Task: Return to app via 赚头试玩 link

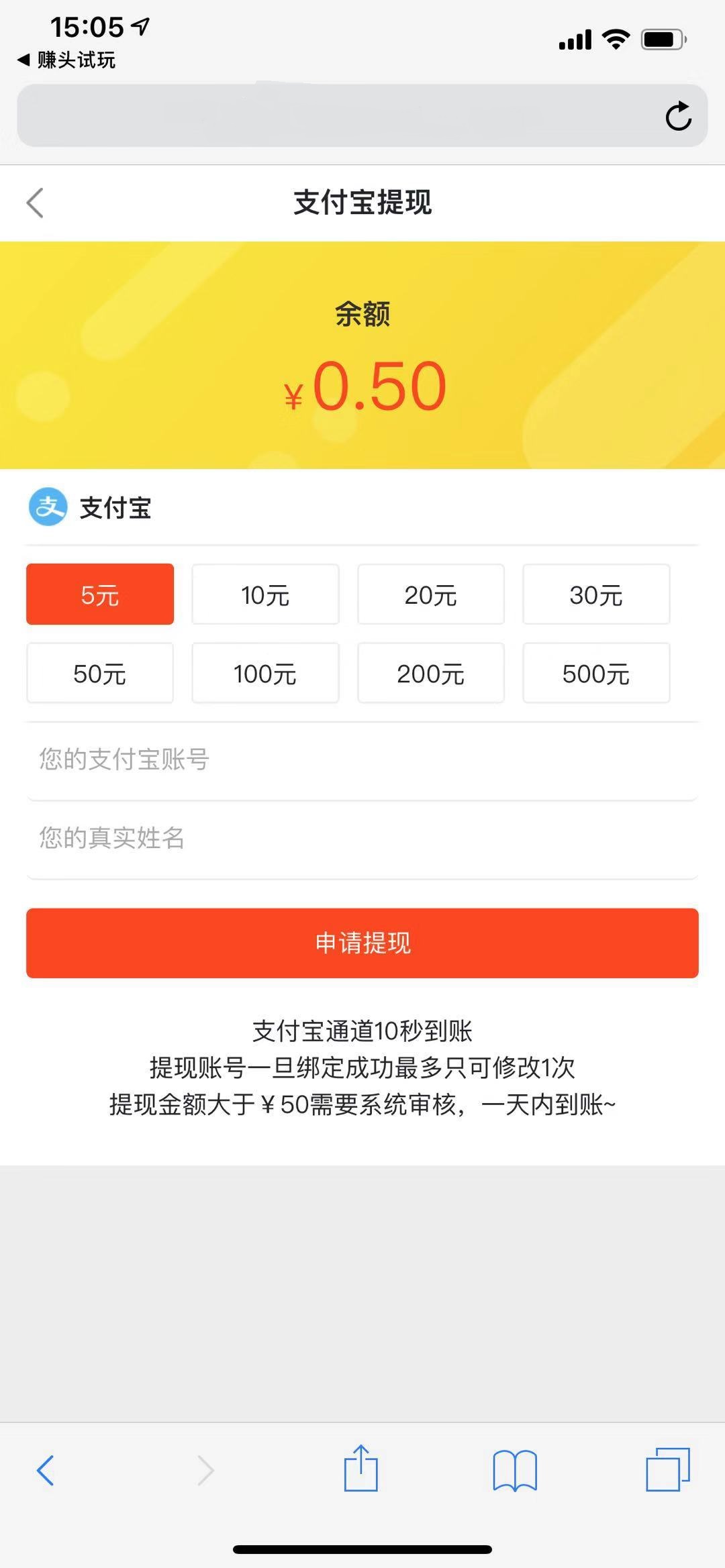Action: pyautogui.click(x=66, y=60)
